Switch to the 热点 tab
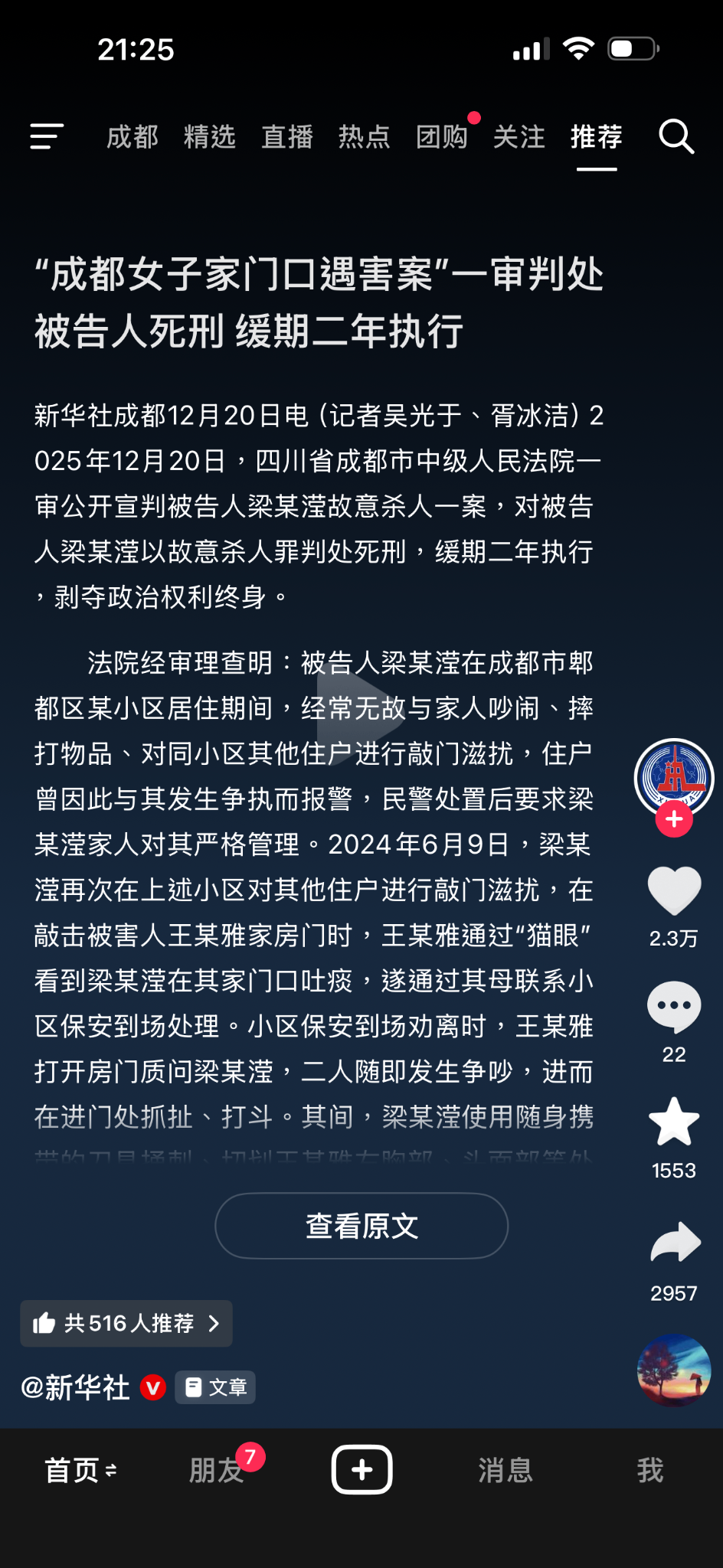The image size is (723, 1568). [365, 137]
